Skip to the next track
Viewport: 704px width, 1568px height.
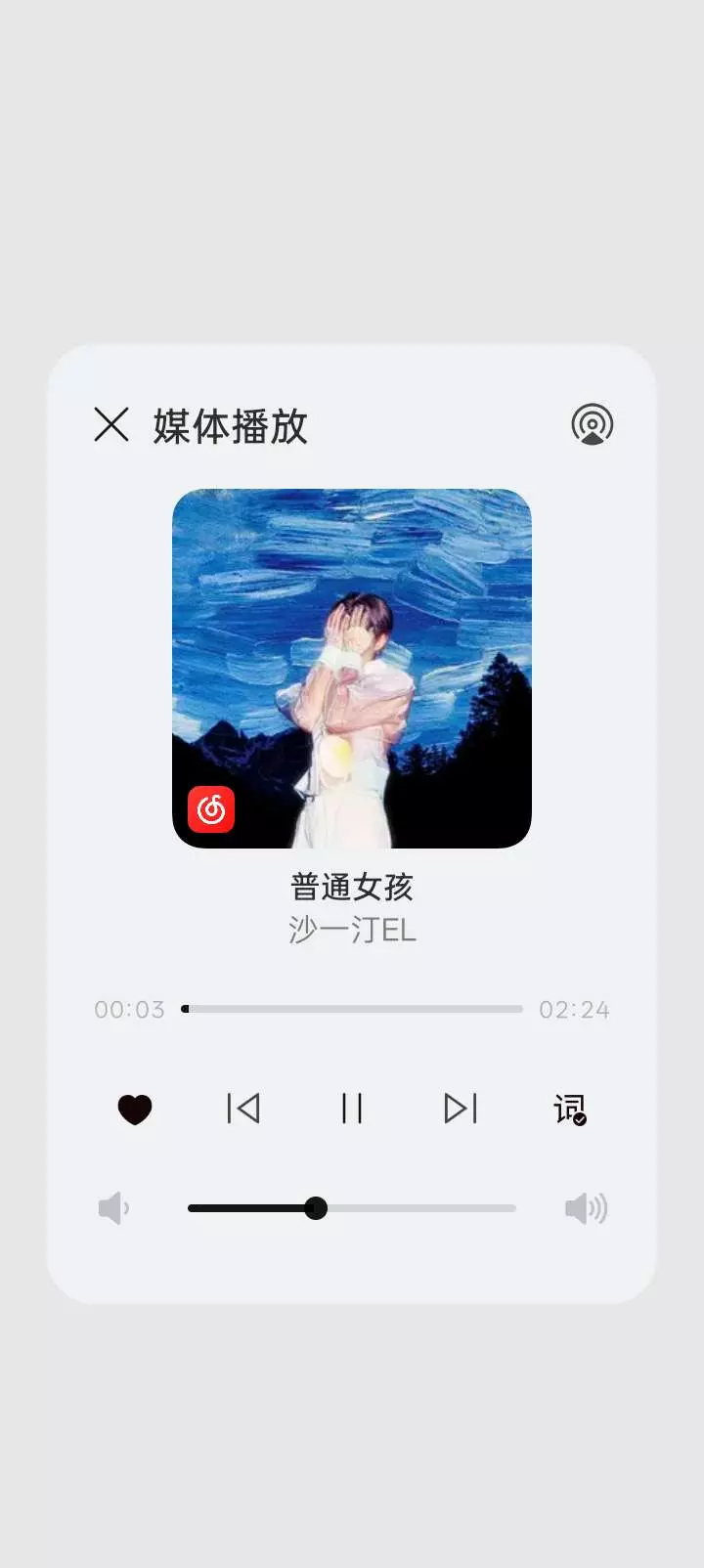(461, 1109)
